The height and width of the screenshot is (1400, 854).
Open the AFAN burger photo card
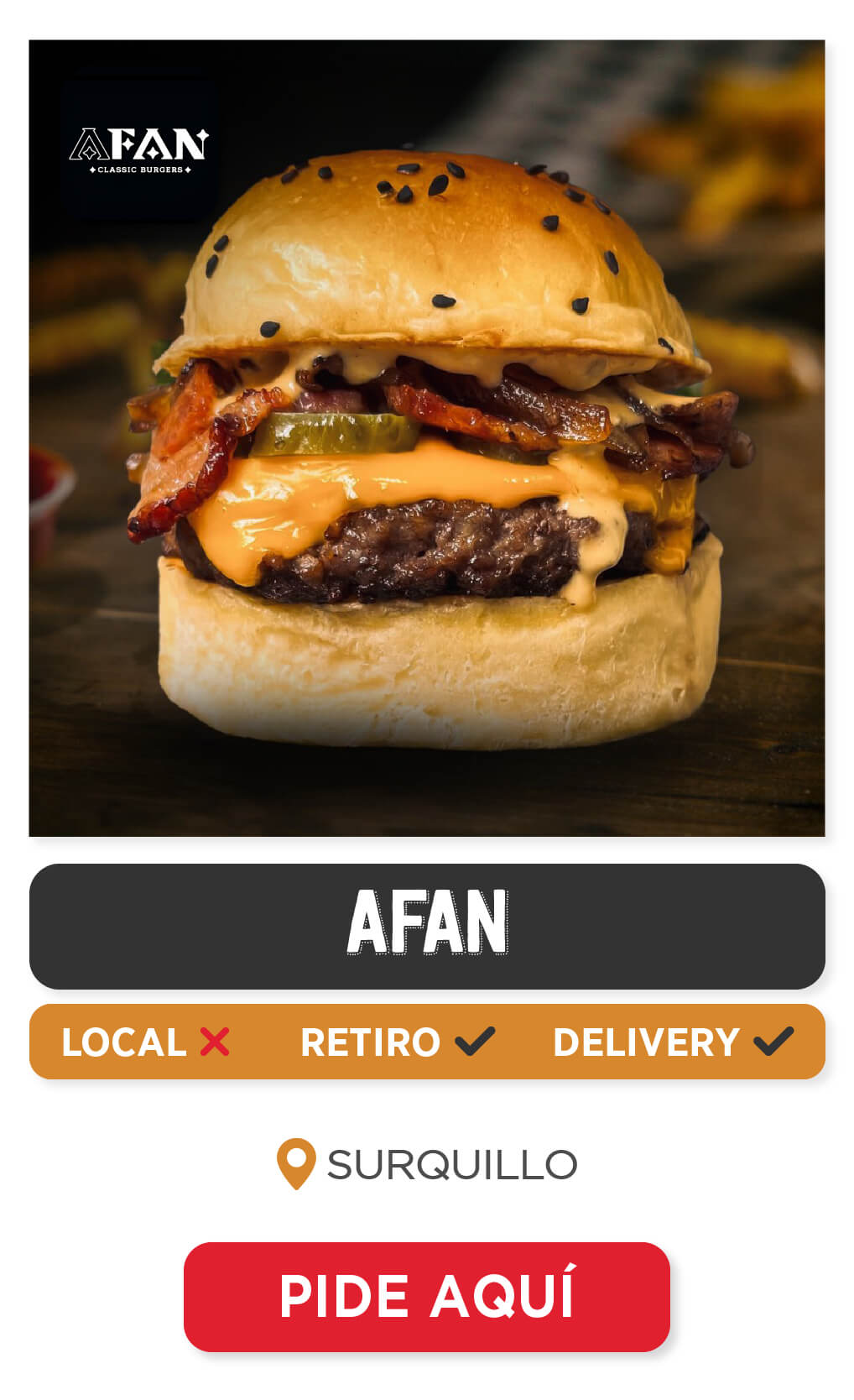426,438
